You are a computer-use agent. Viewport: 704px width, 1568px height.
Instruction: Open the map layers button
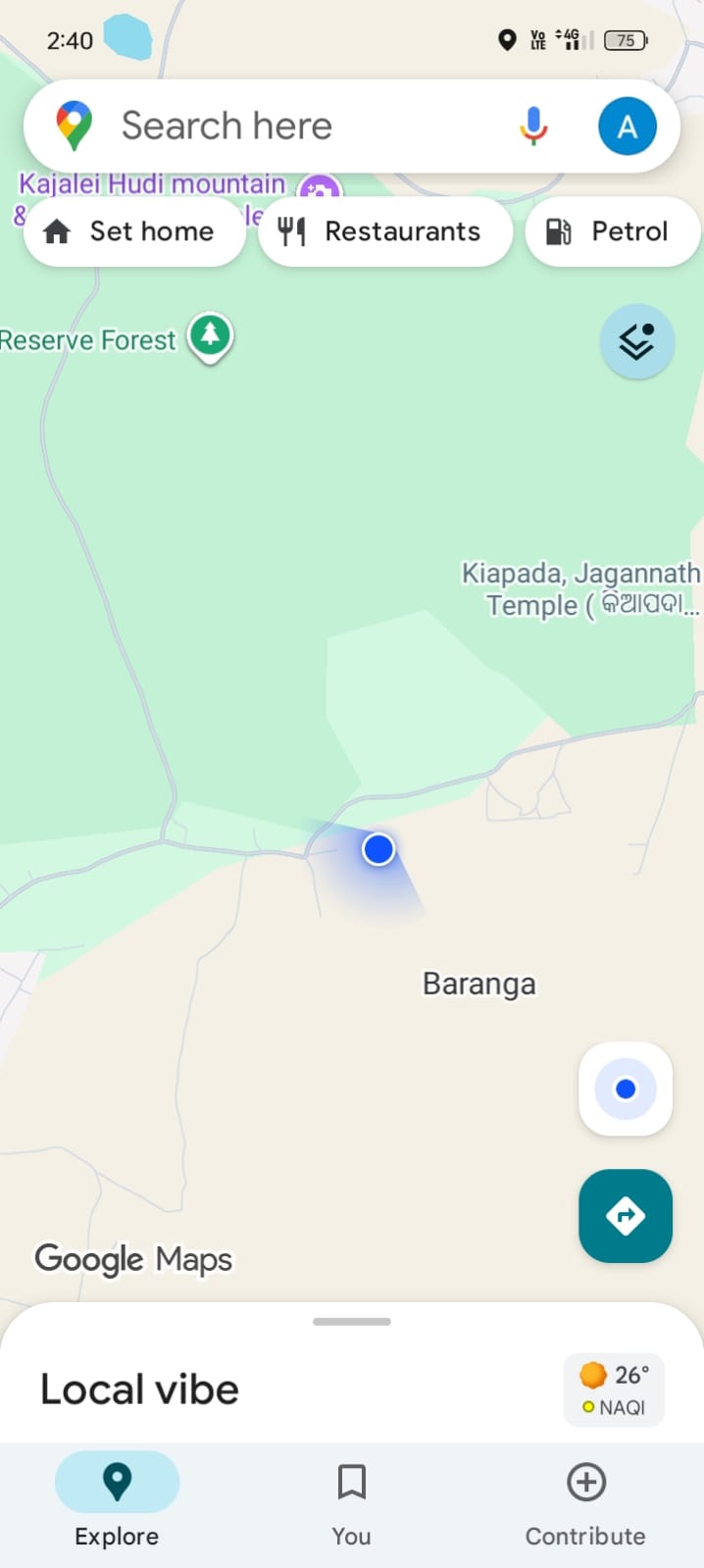coord(636,341)
